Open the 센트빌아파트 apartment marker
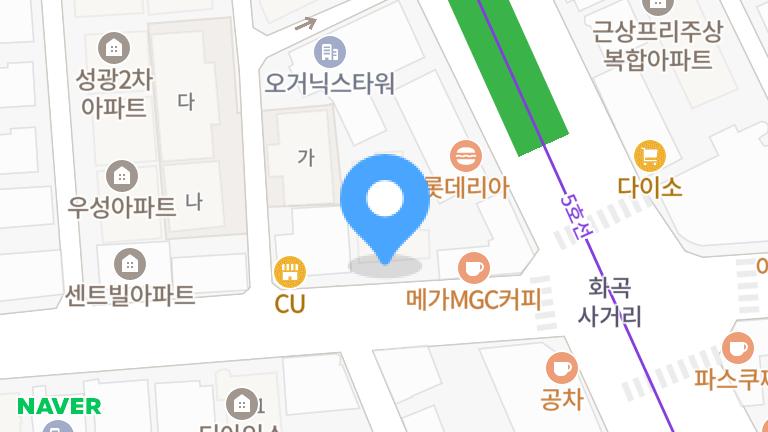This screenshot has width=768, height=432. tap(129, 264)
